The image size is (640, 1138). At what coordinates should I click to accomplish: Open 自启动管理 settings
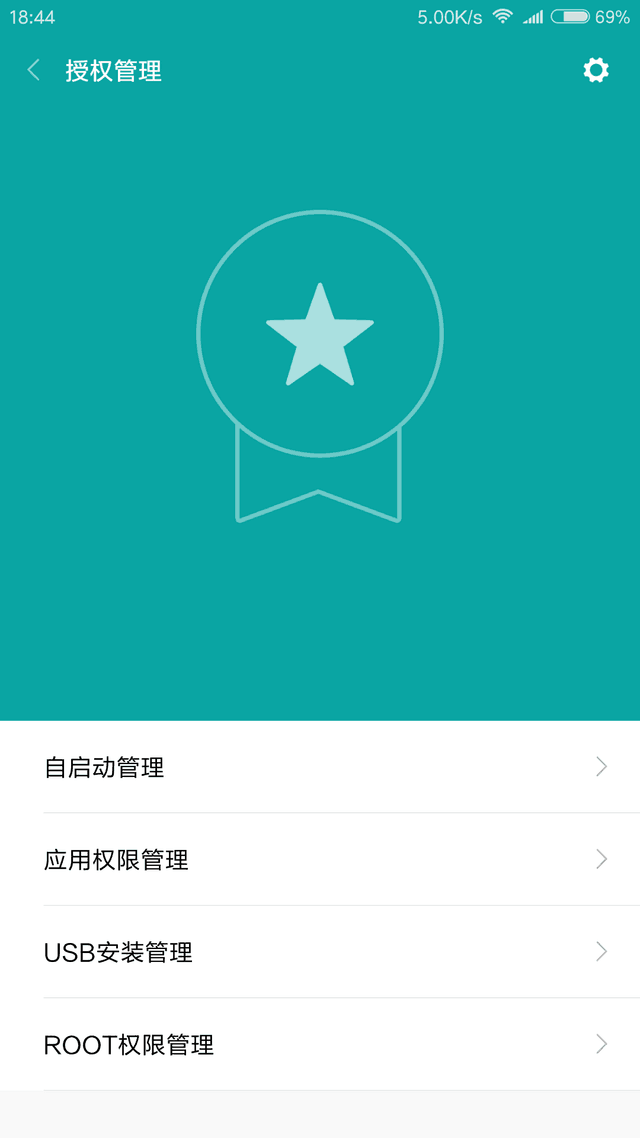click(320, 767)
